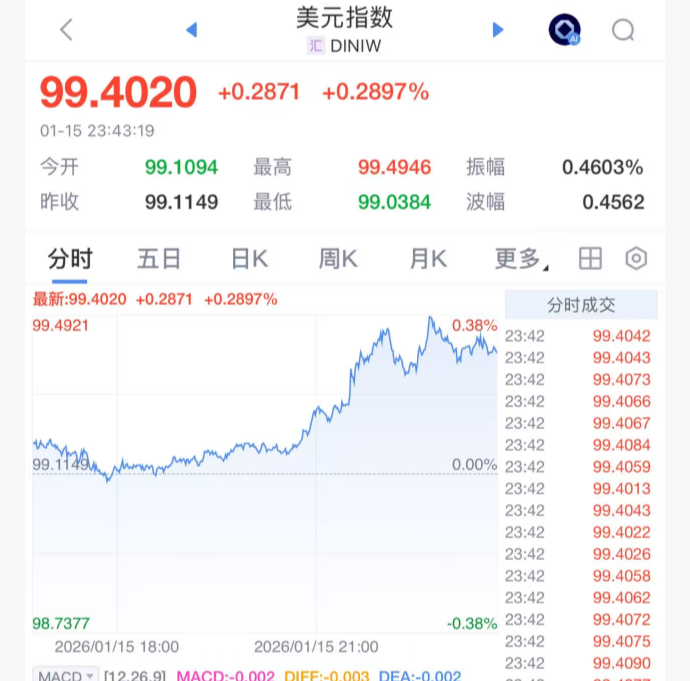This screenshot has width=690, height=681.
Task: Show the 月K chart
Action: tap(428, 260)
